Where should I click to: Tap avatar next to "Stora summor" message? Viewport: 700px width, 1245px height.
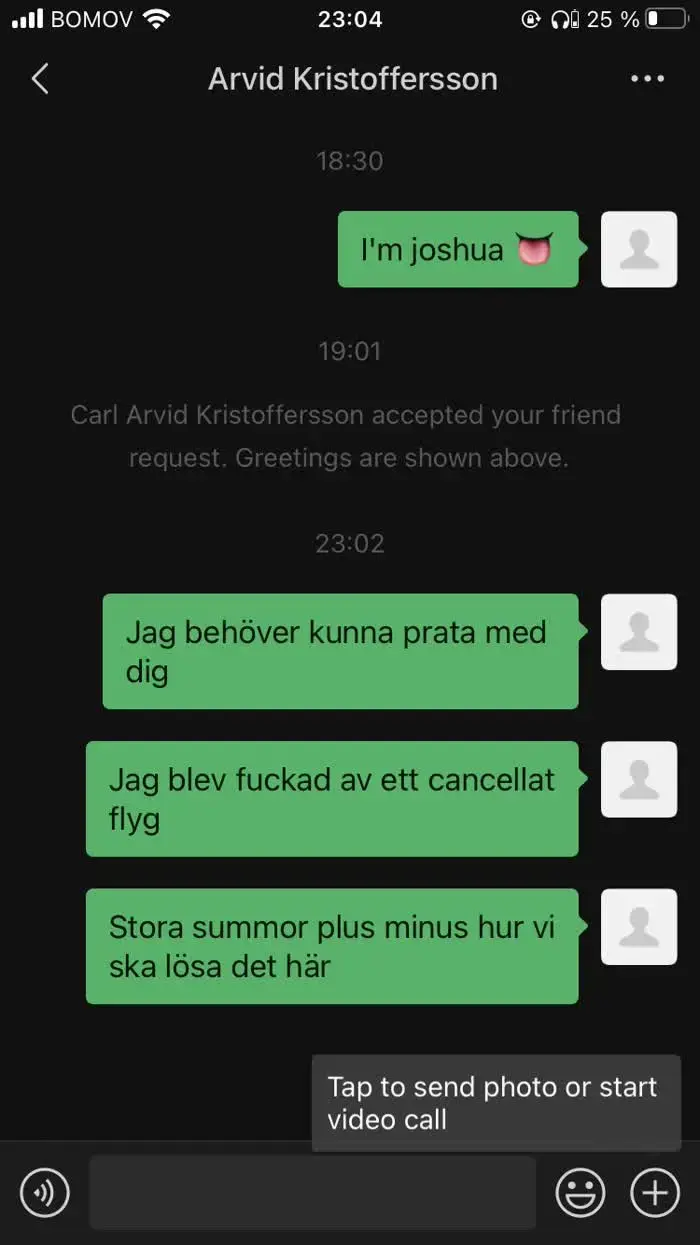pos(639,927)
